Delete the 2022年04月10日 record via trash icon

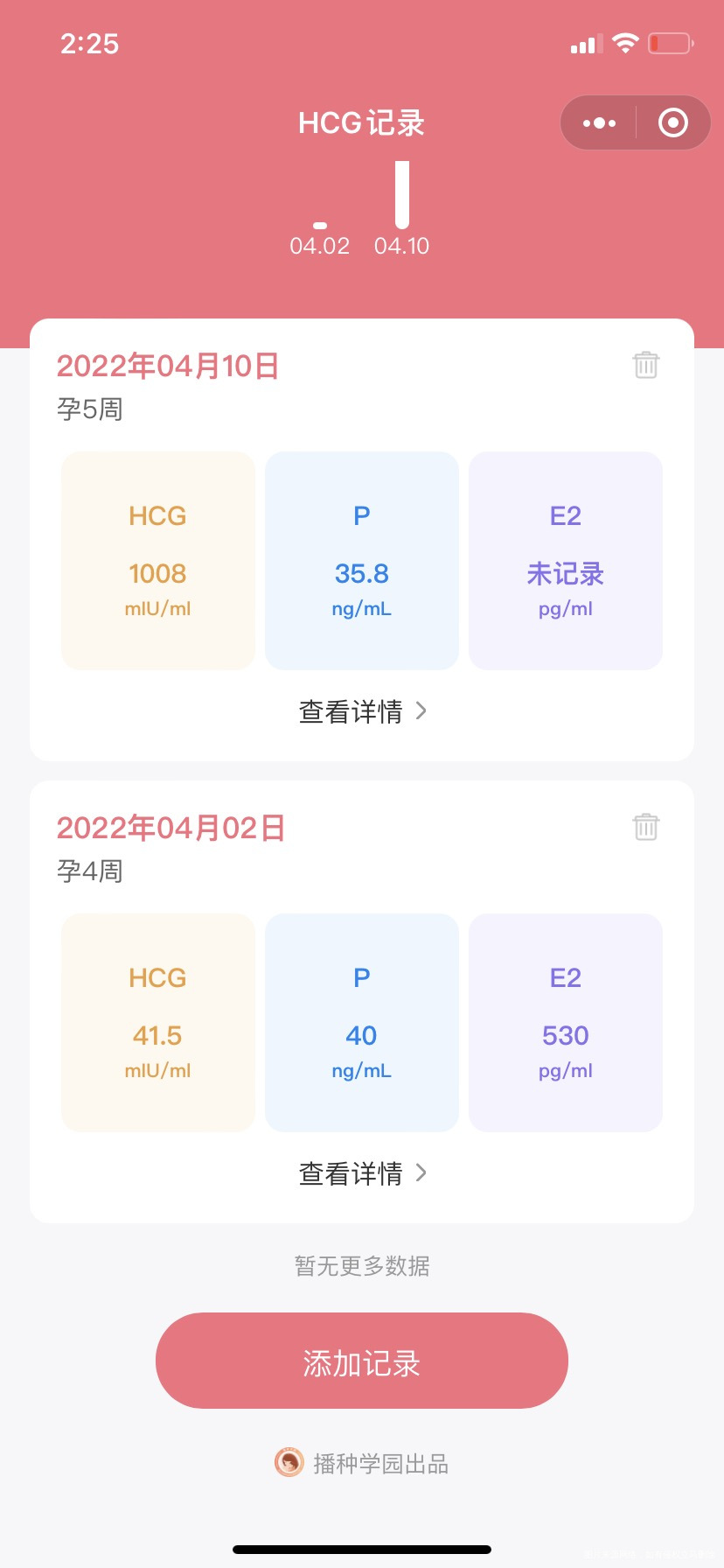coord(645,365)
